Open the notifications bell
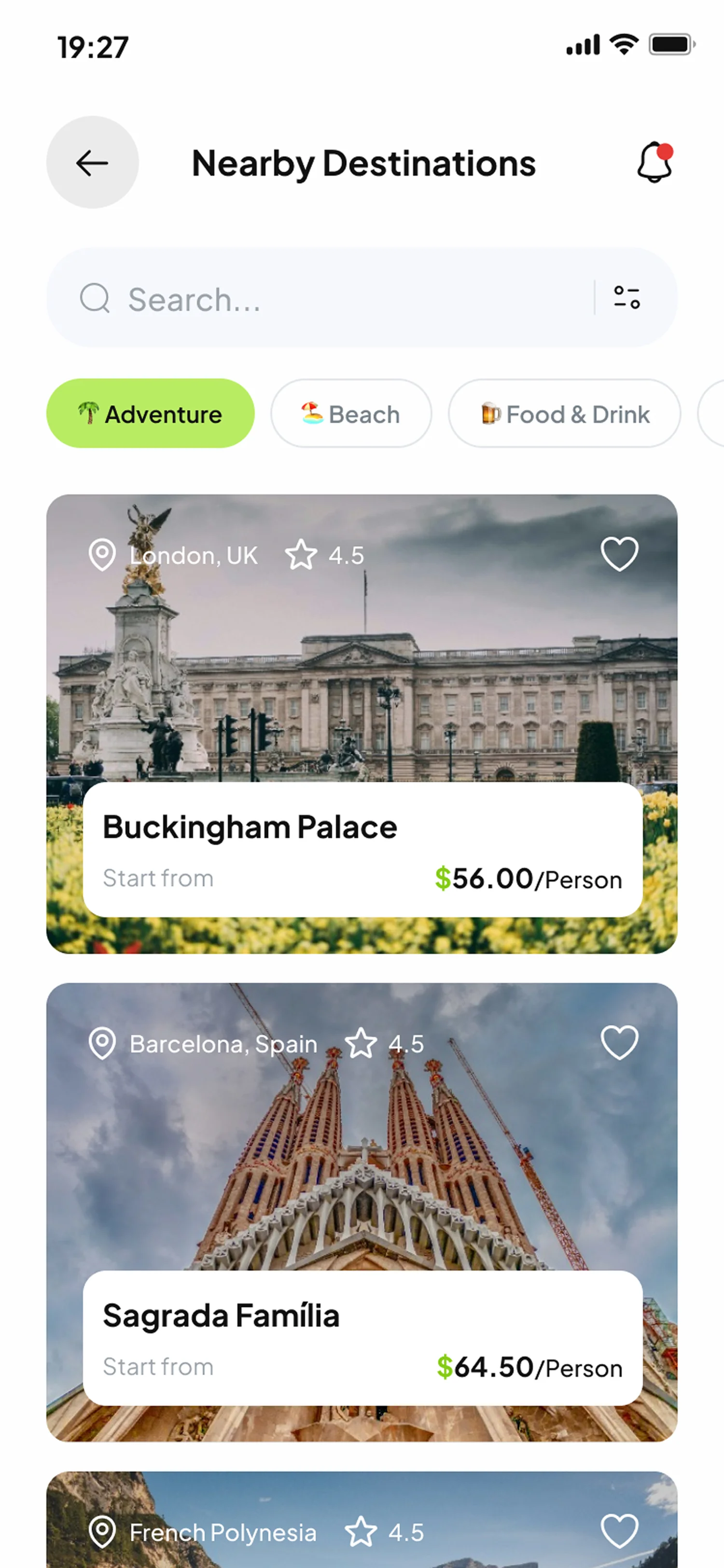724x1568 pixels. tap(654, 163)
